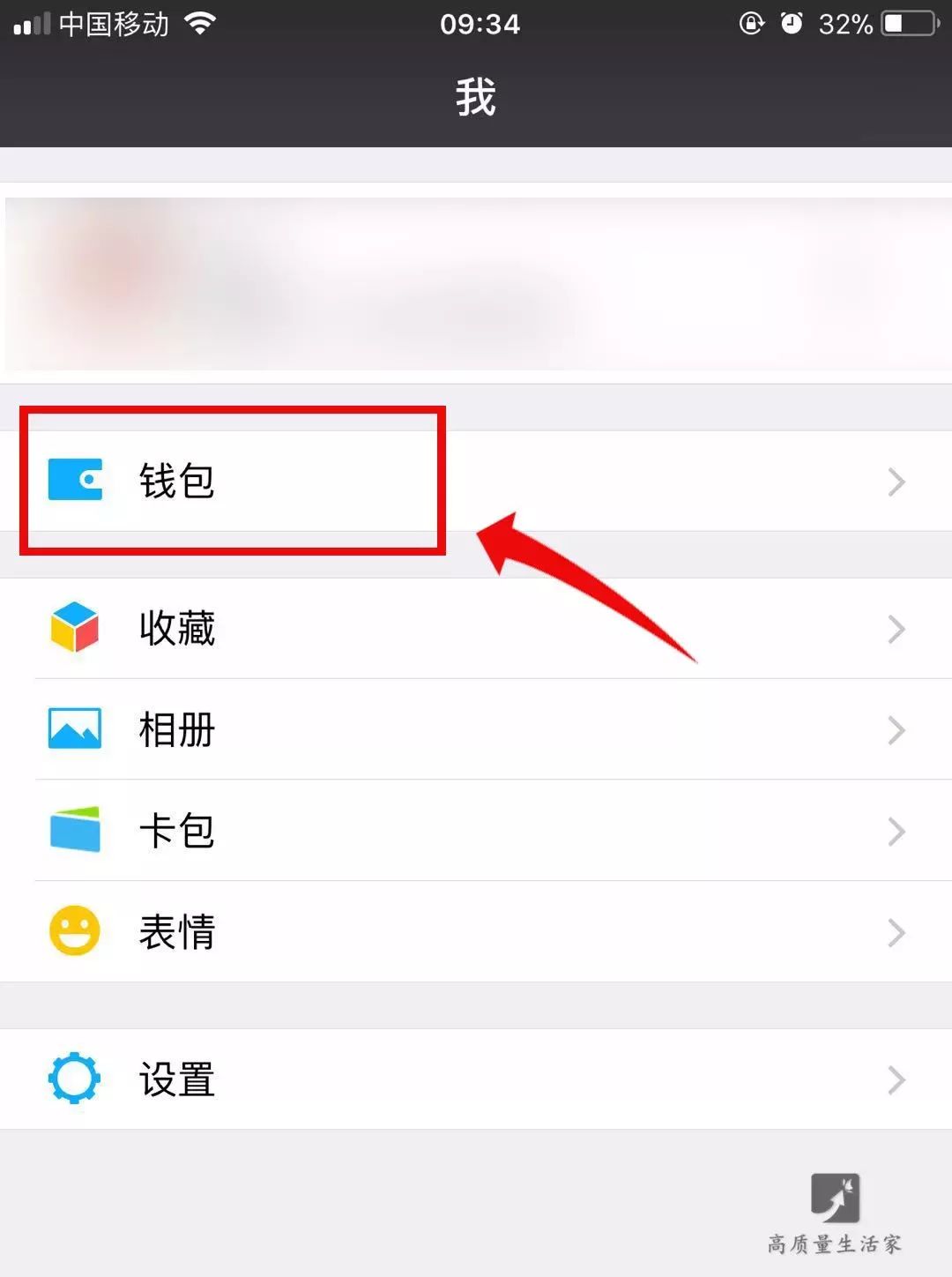Open 卡包 card pack

476,831
